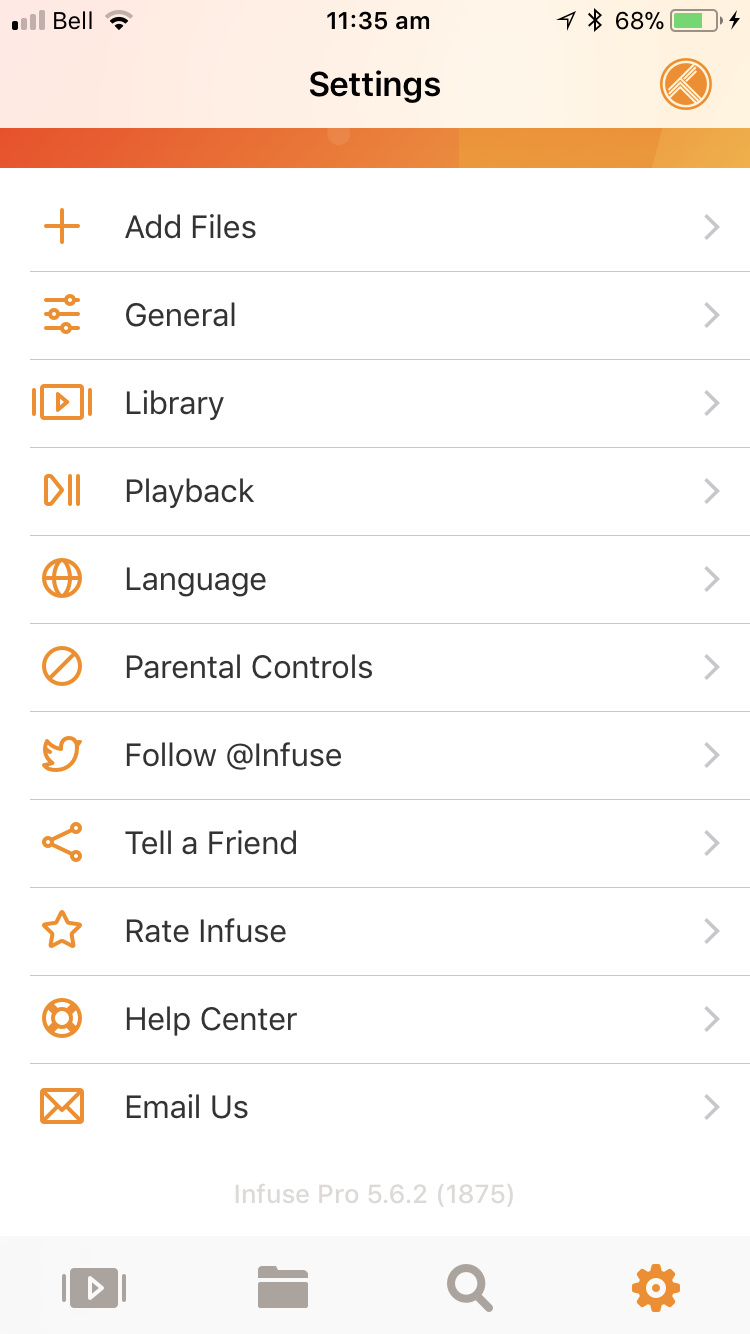Tap Rate Infuse
Viewport: 750px width, 1334px height.
(x=375, y=932)
